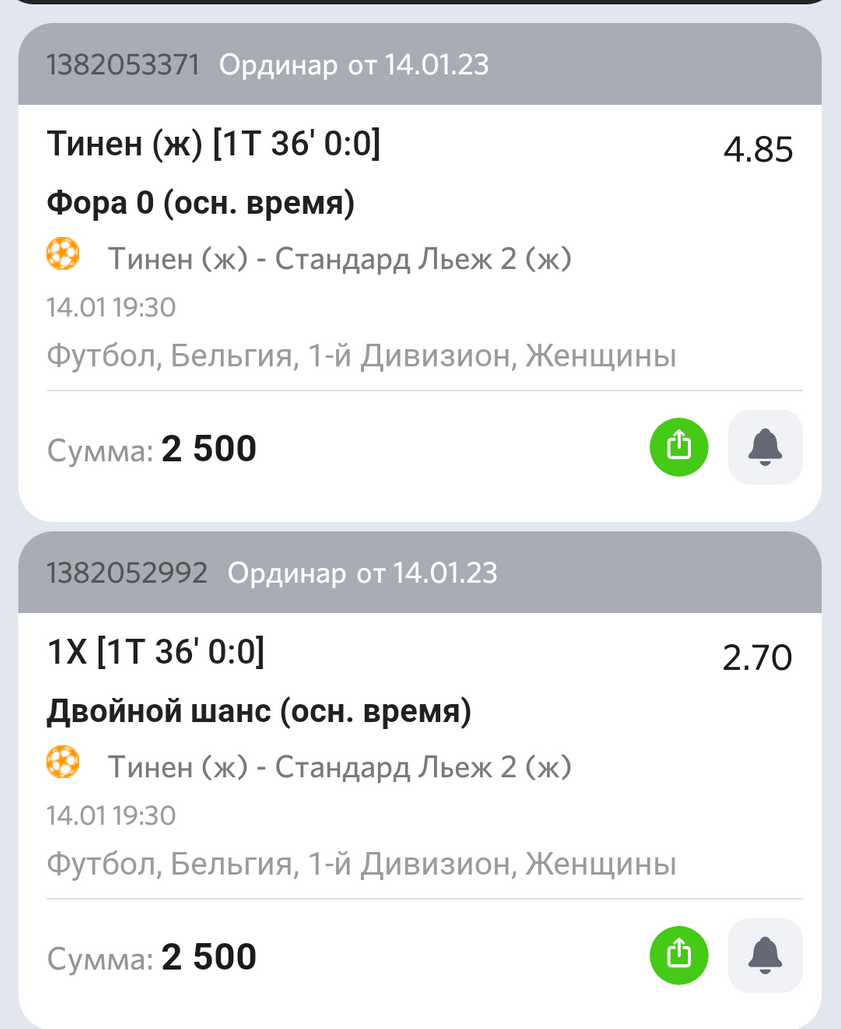
Task: Enable notifications for bet 1382053371
Action: pyautogui.click(x=765, y=447)
